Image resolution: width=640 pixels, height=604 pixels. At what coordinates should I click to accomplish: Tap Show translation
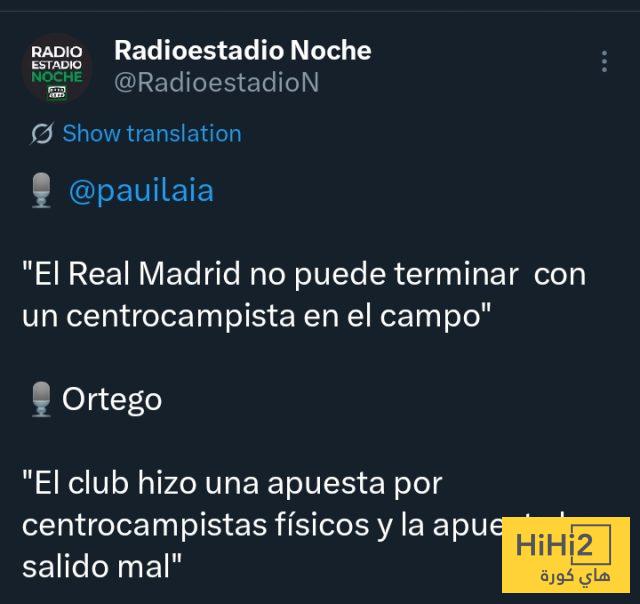point(150,133)
